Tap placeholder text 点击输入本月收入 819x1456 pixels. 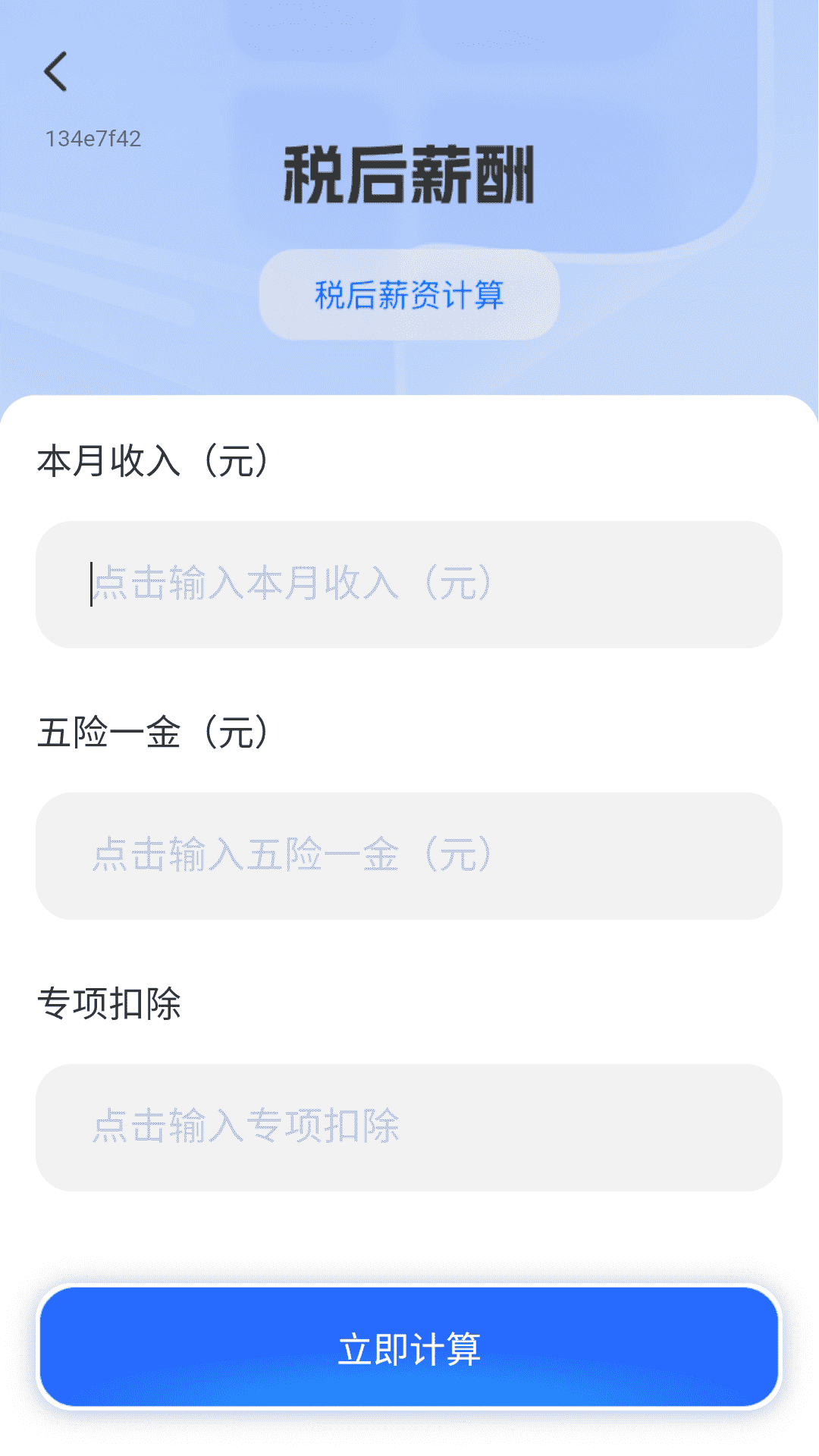tap(290, 584)
